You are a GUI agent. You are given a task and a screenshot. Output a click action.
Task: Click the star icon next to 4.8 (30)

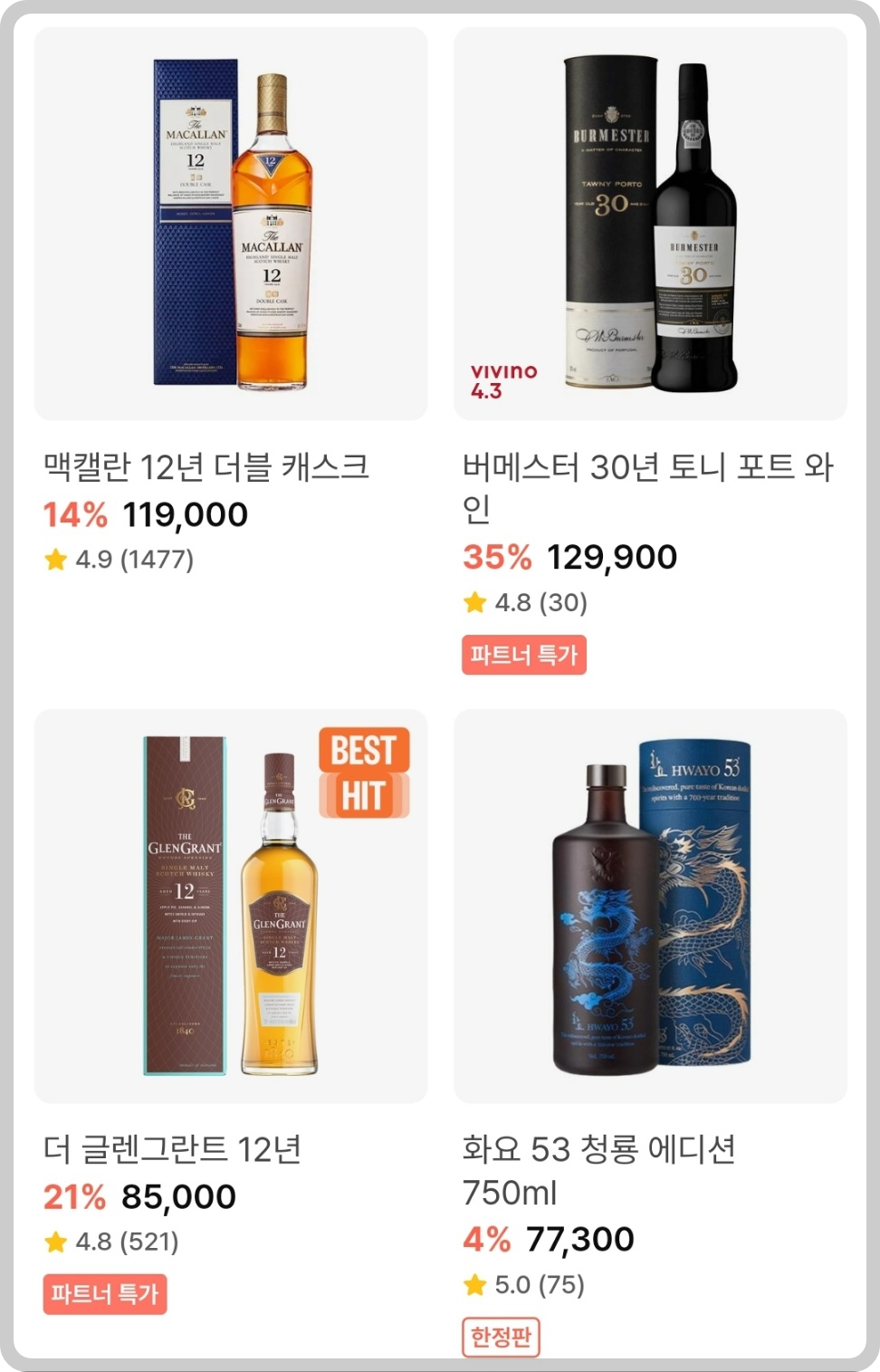[476, 600]
